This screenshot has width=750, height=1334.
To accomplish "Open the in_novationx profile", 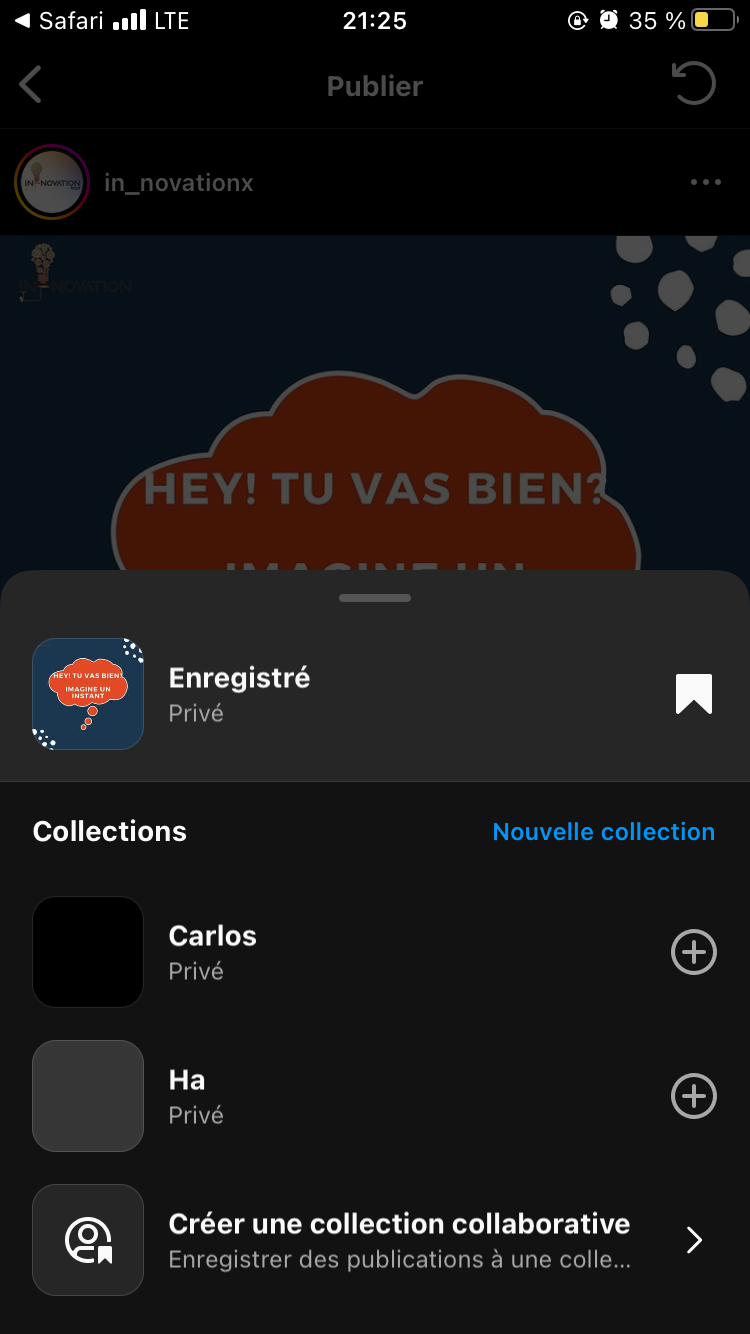I will 178,183.
